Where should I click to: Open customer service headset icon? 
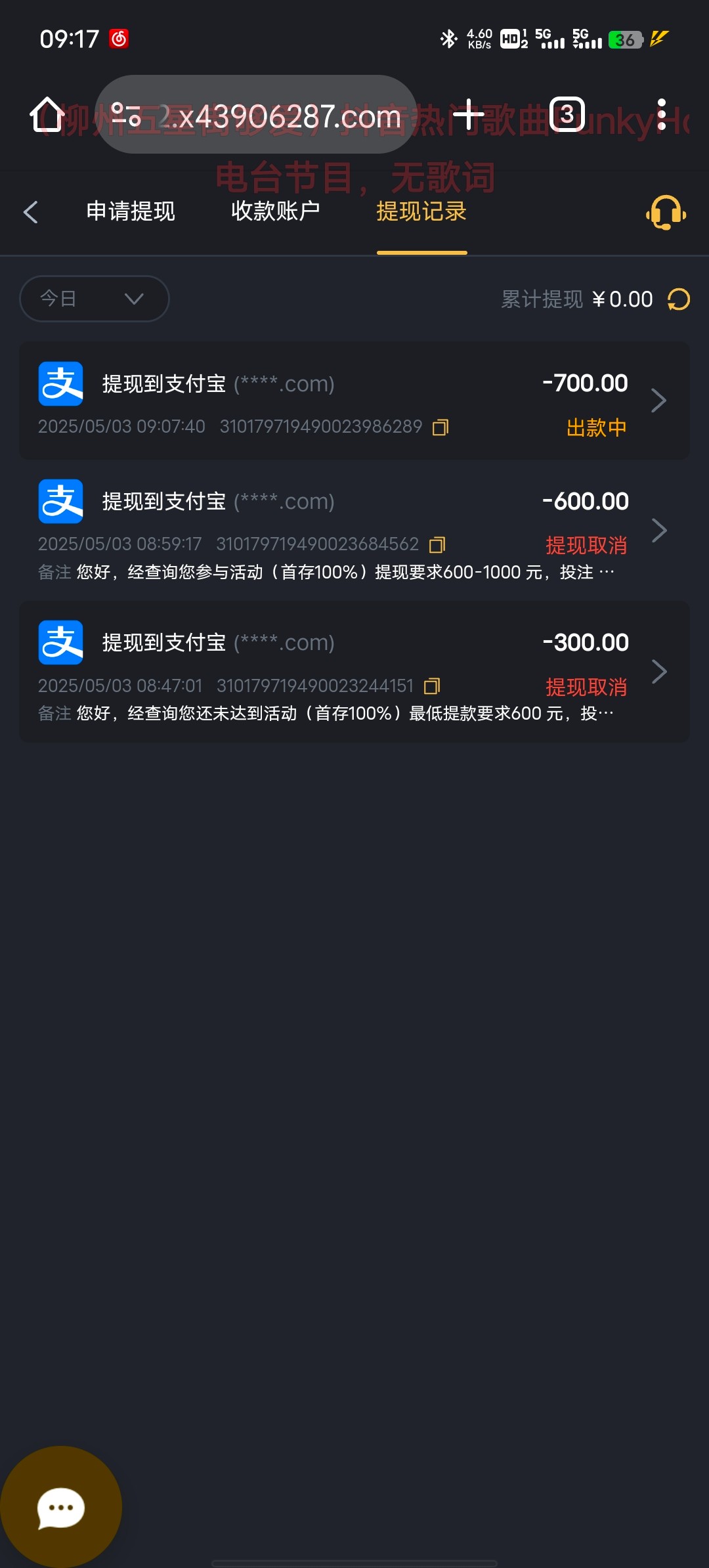click(x=666, y=212)
